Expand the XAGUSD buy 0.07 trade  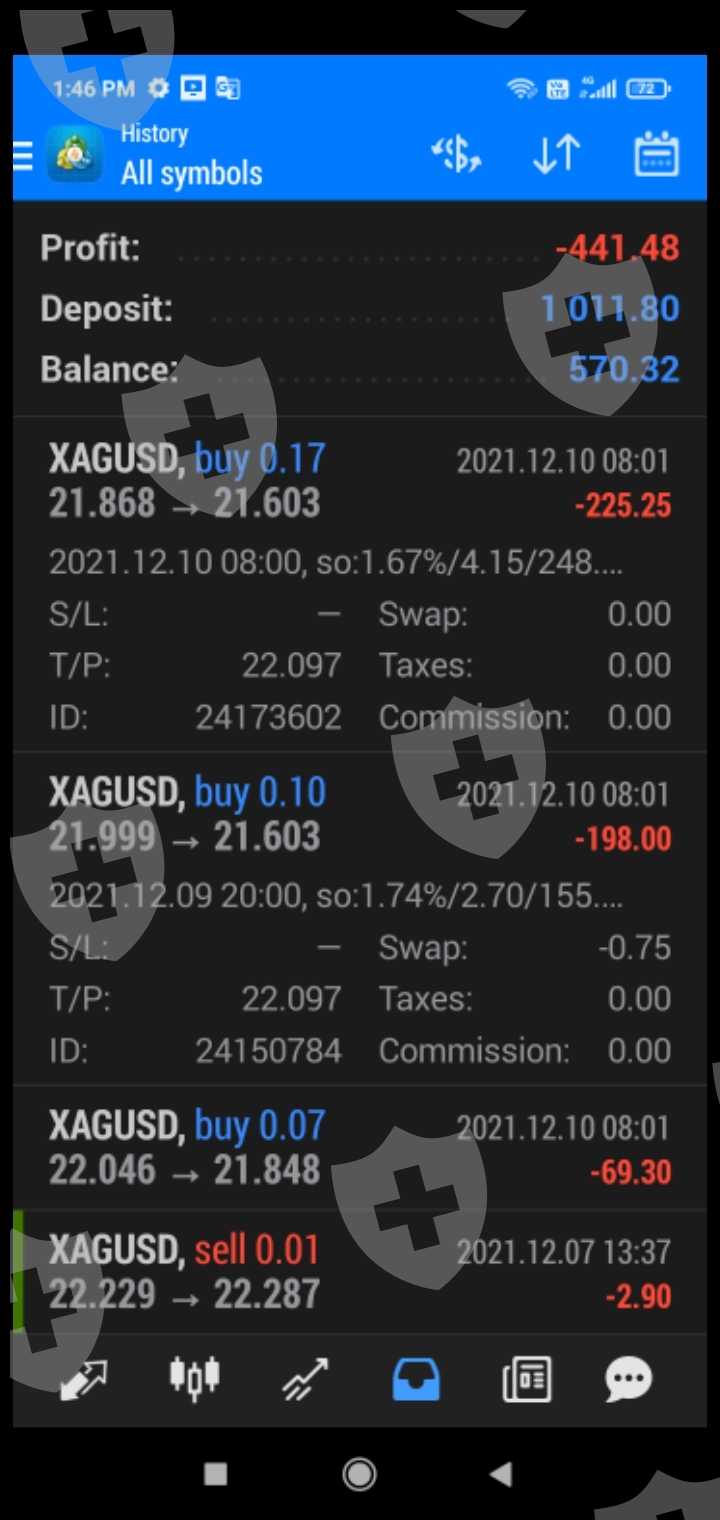360,1148
